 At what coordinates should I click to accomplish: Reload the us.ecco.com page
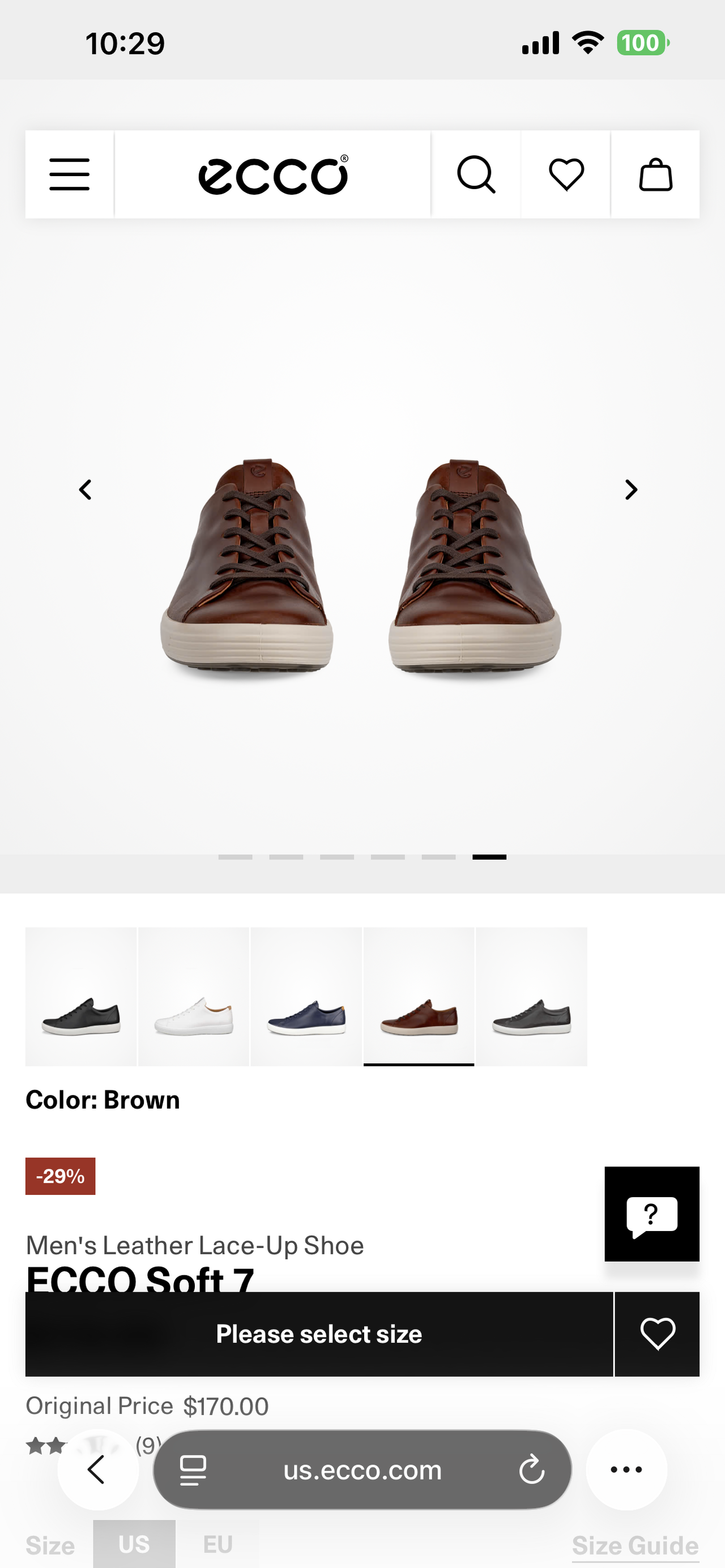(531, 1470)
